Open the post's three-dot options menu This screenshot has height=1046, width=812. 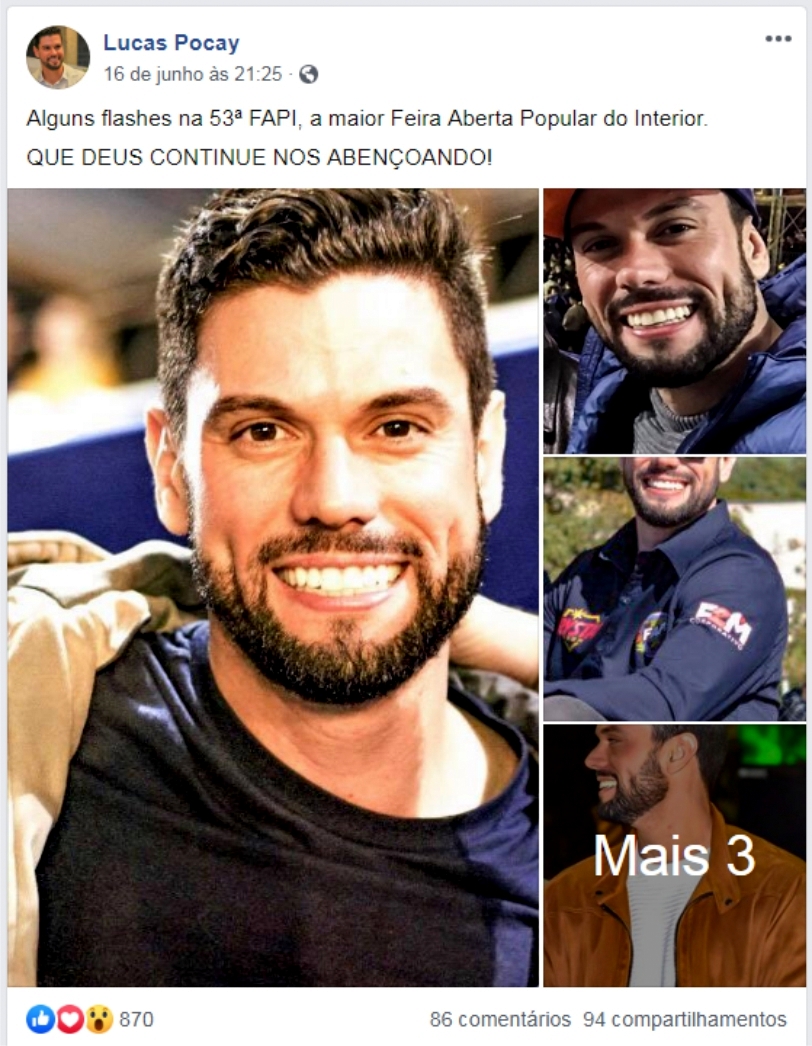point(778,38)
